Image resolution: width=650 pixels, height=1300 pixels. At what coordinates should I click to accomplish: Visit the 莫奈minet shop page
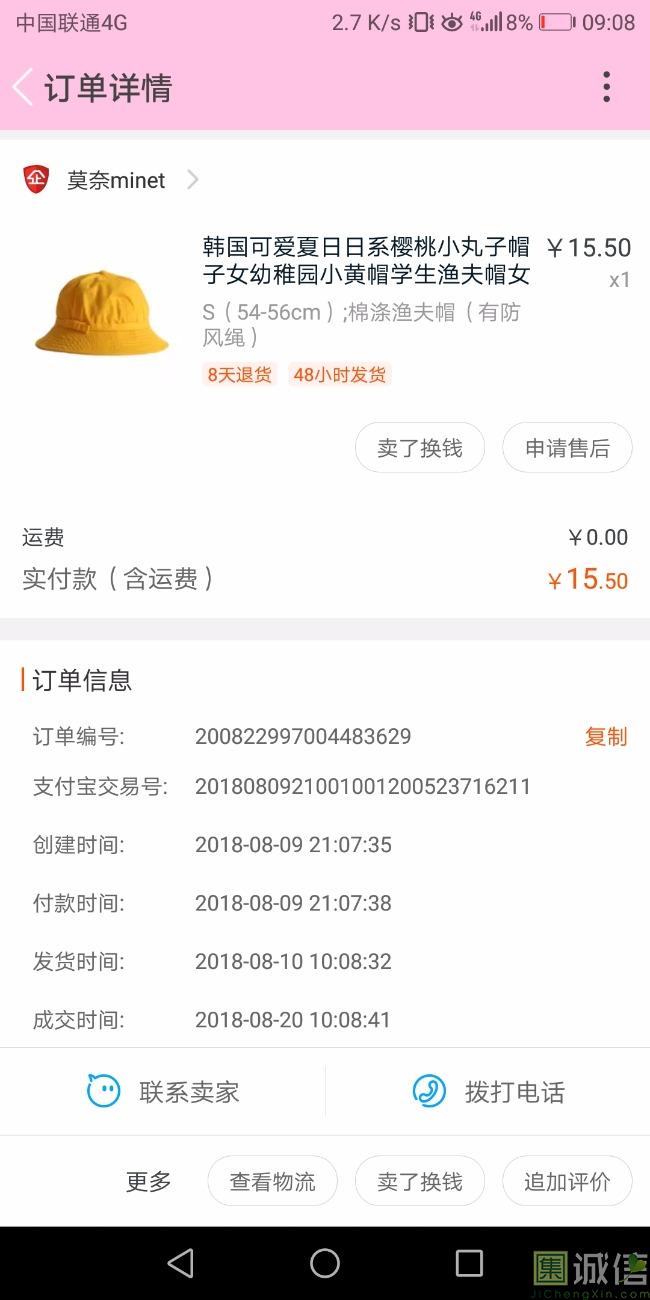click(x=116, y=180)
